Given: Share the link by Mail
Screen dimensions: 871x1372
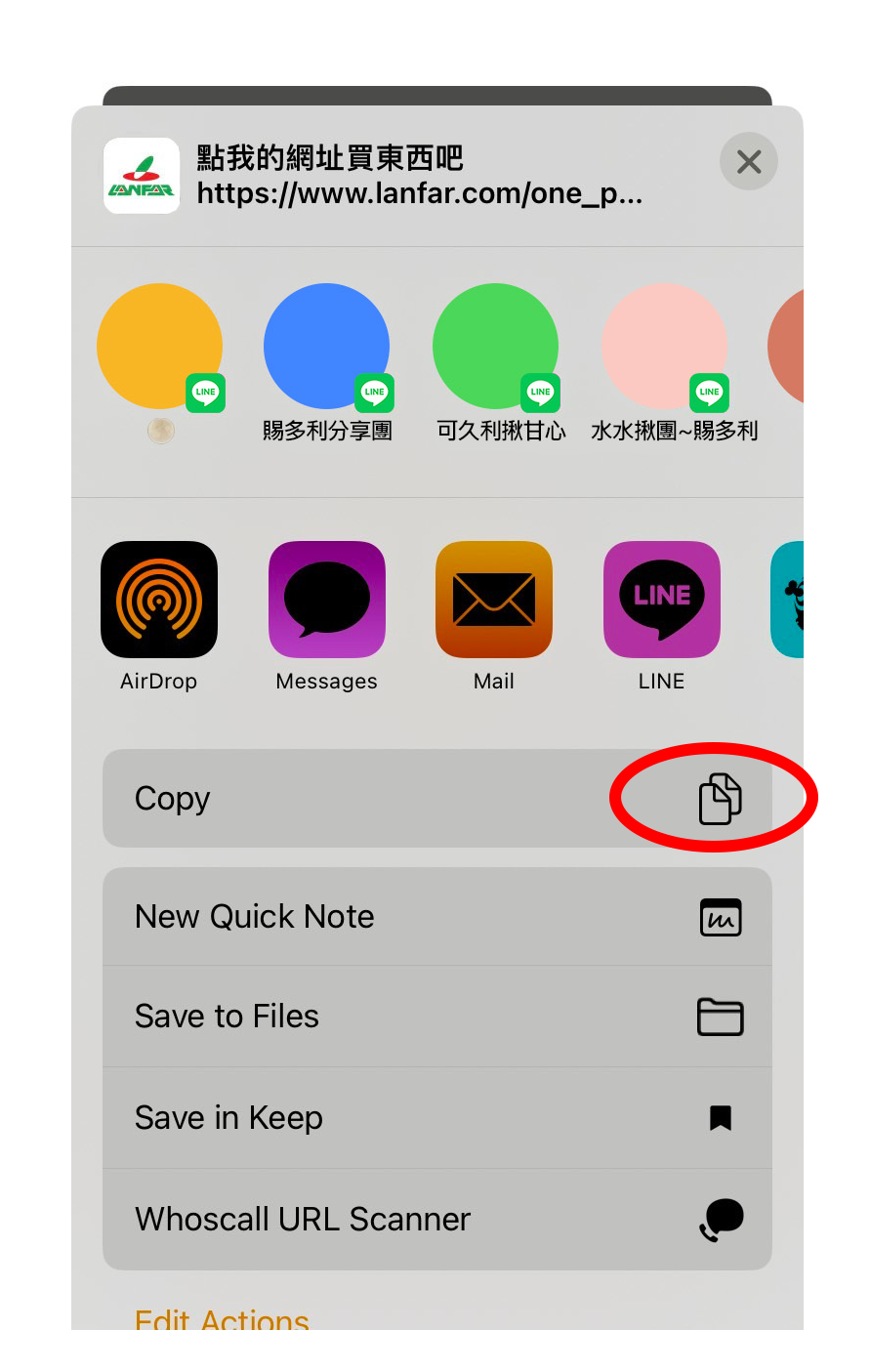Looking at the screenshot, I should pos(494,600).
